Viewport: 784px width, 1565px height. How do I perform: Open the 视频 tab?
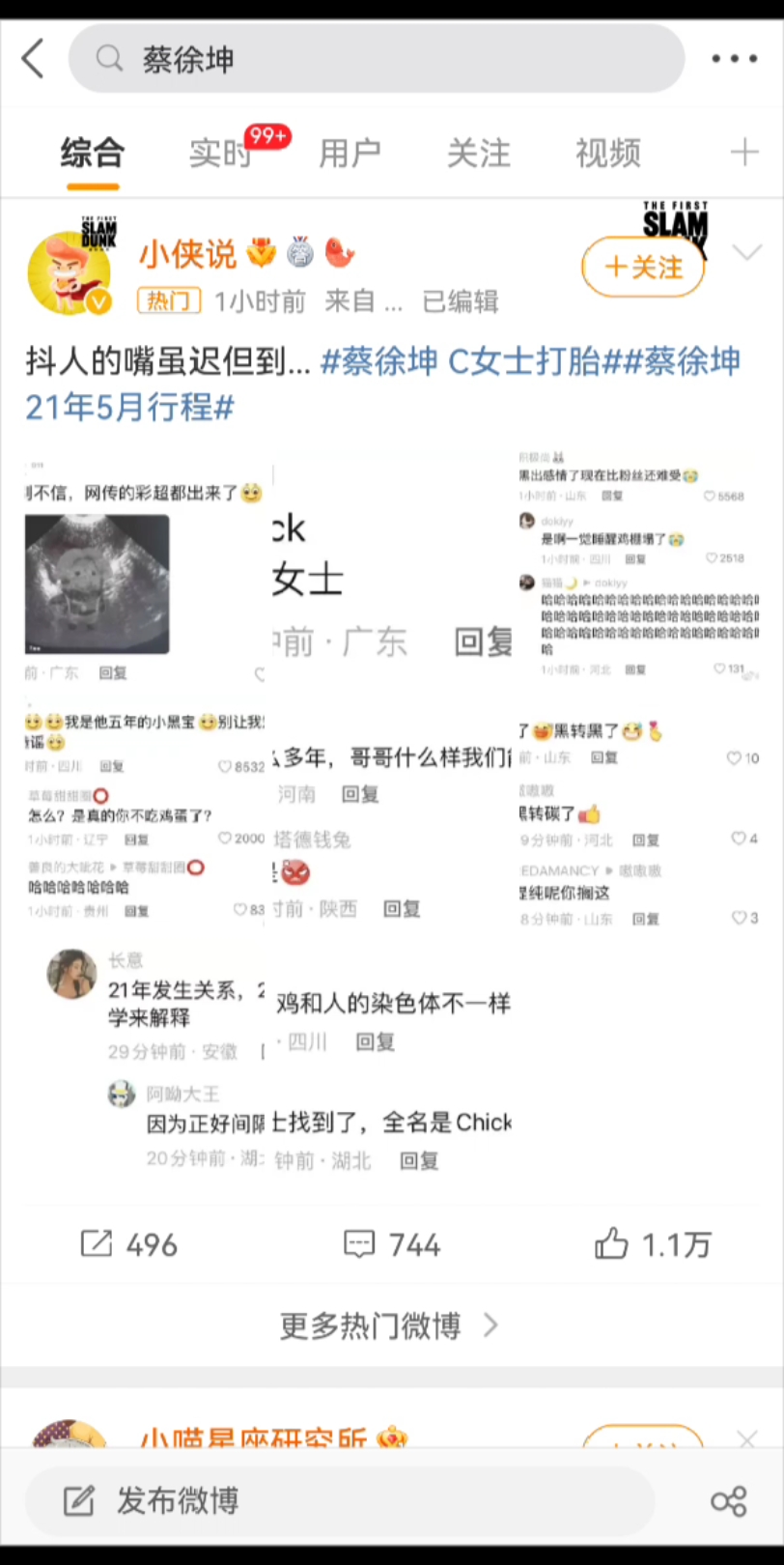pyautogui.click(x=607, y=153)
